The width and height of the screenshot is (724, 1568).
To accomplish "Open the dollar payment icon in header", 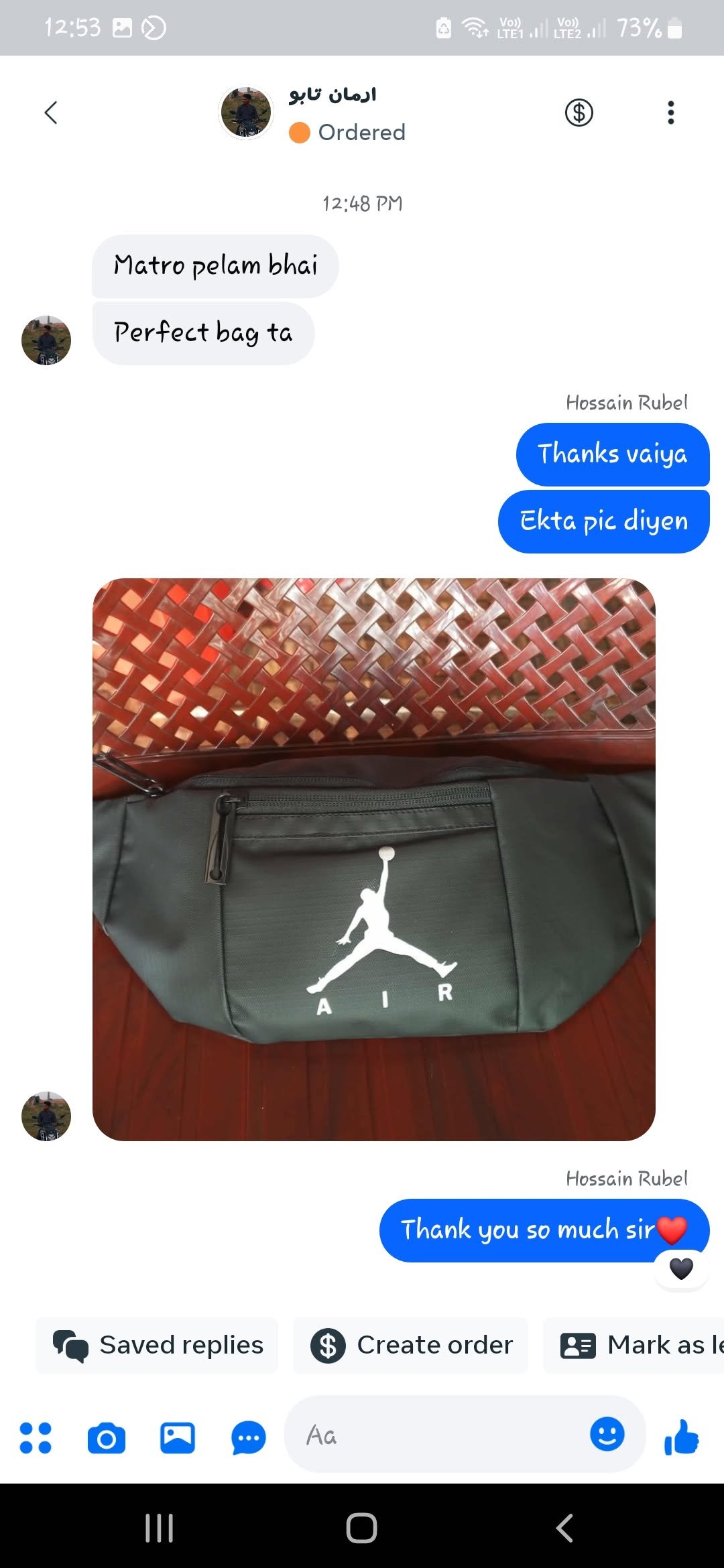I will click(x=579, y=113).
